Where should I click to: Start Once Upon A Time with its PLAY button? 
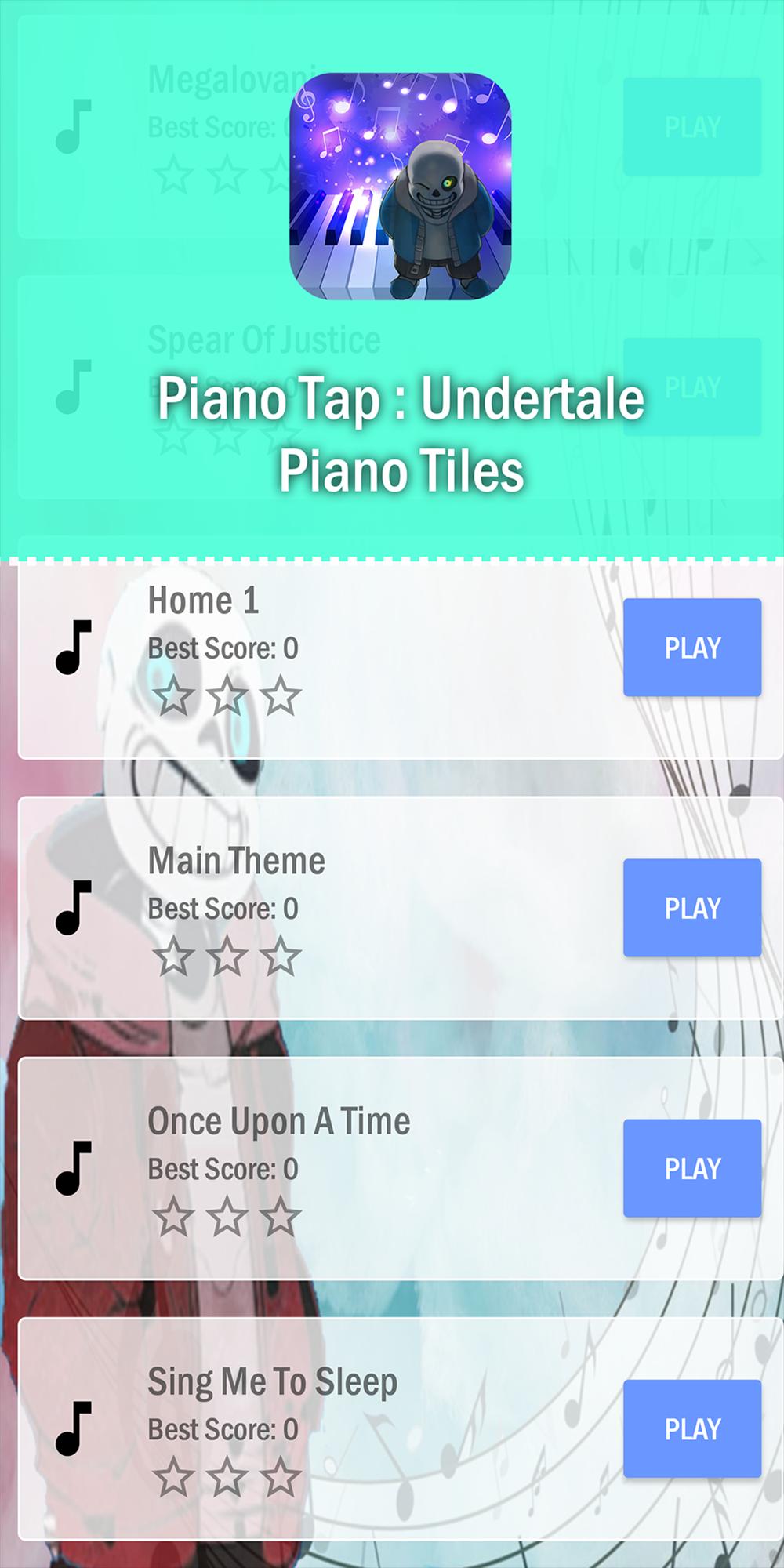692,1168
